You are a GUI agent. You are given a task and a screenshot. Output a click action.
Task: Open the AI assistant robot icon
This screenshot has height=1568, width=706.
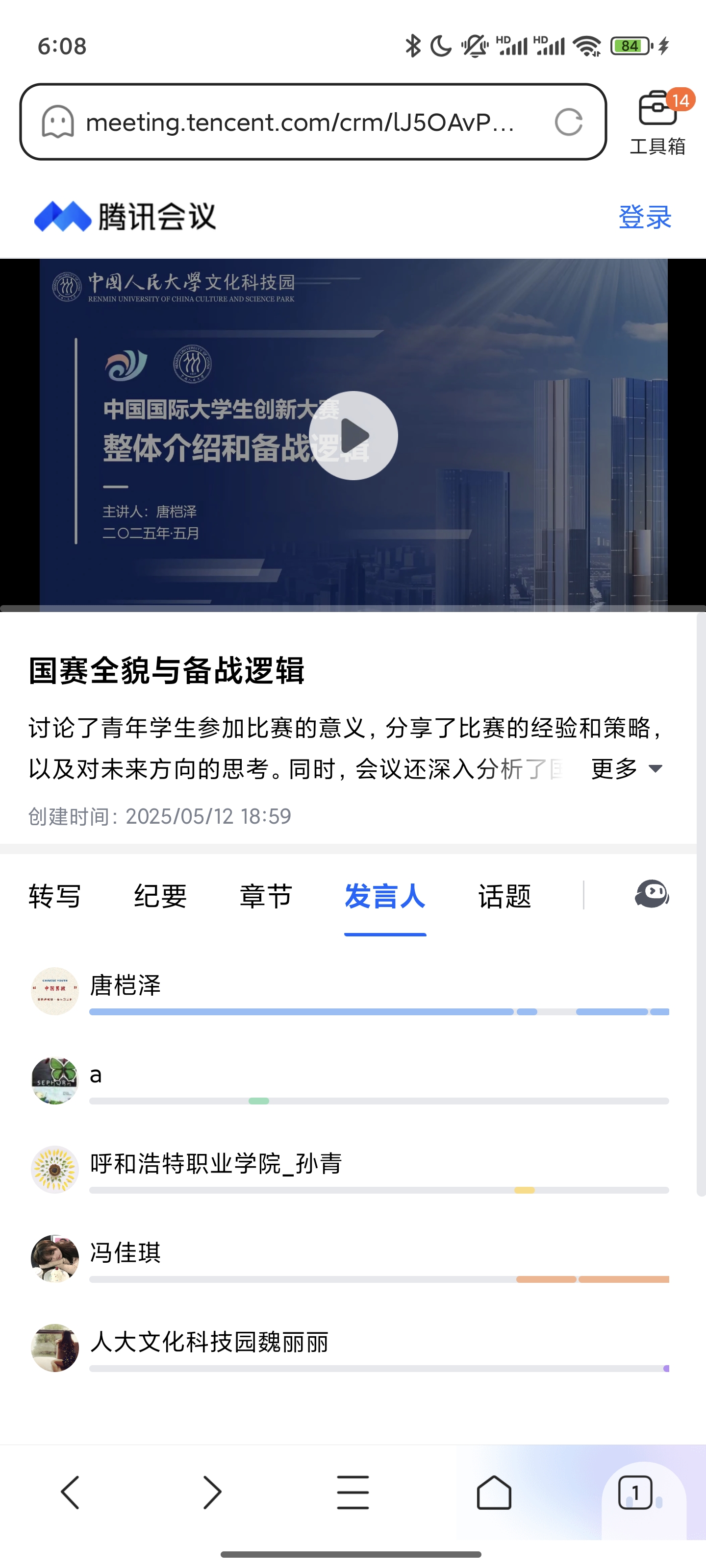(x=651, y=895)
